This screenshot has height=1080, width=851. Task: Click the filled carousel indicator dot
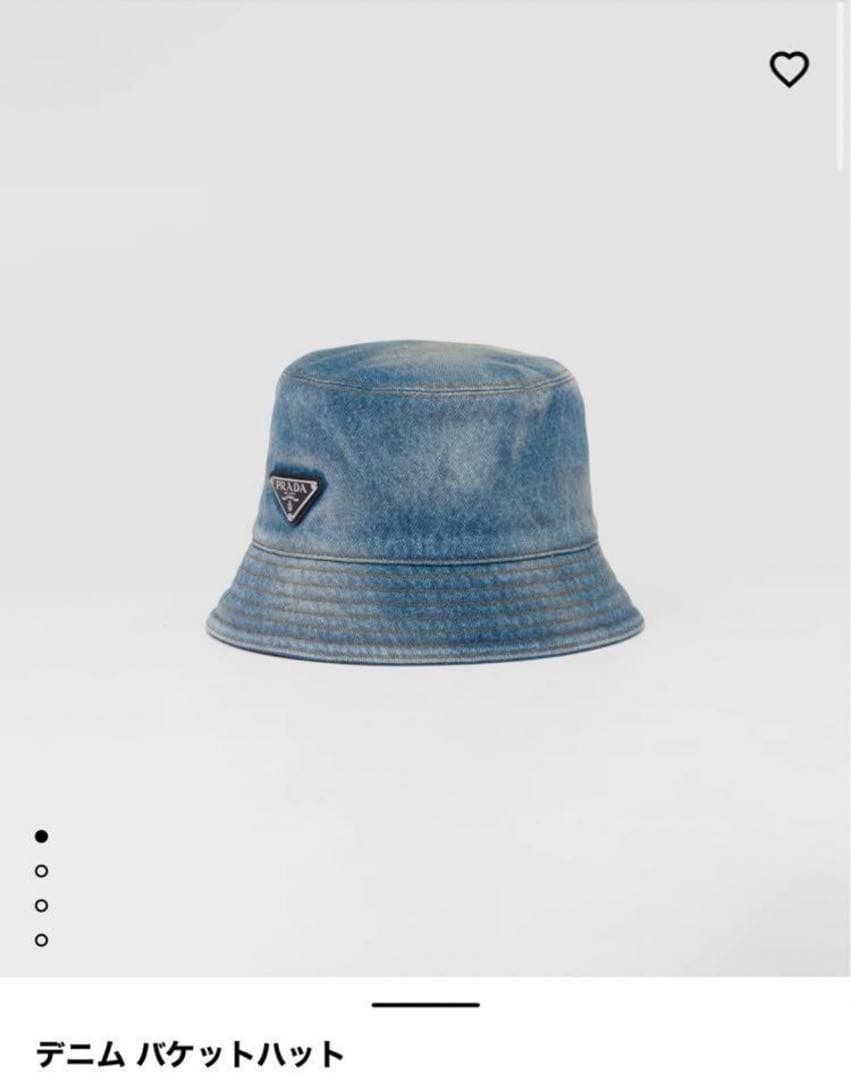coord(40,838)
